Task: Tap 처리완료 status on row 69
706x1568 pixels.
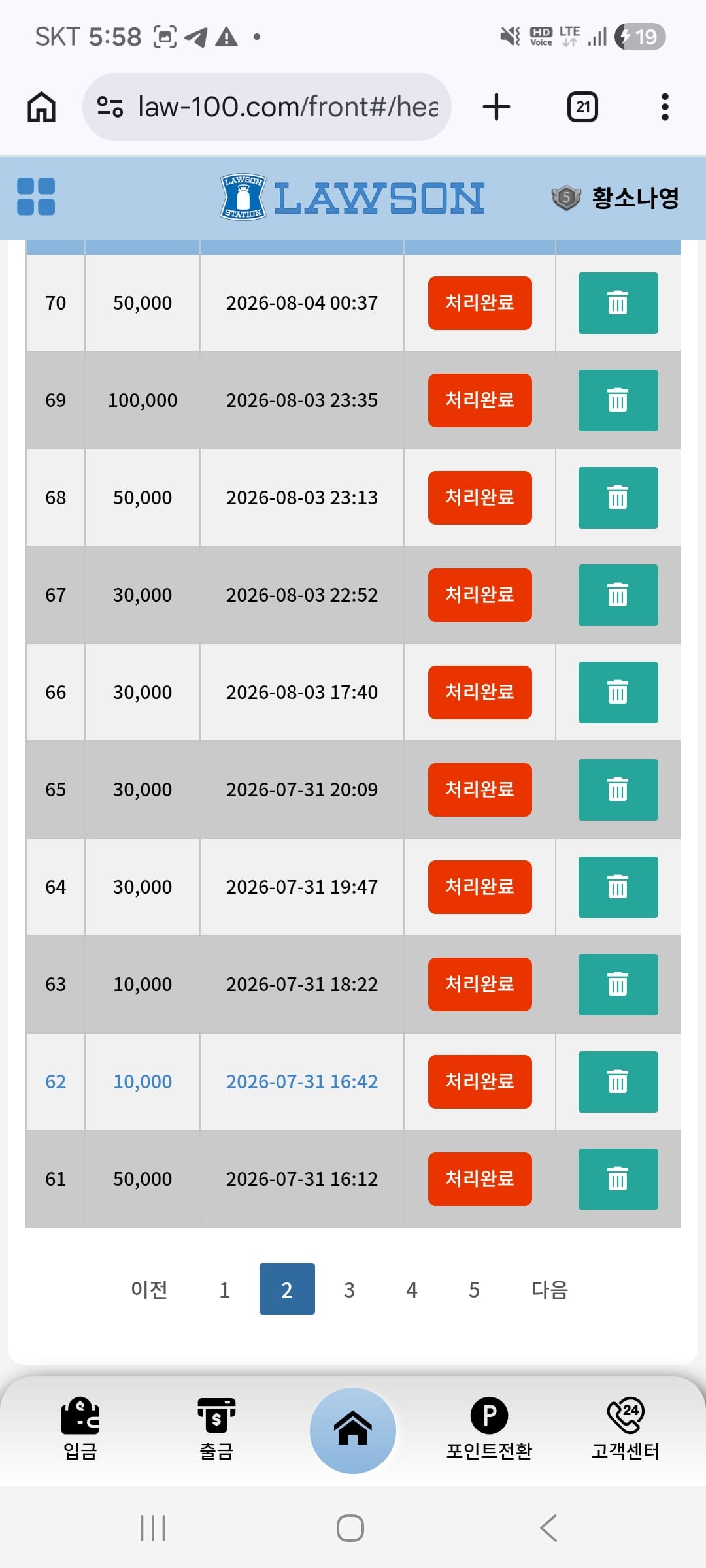Action: (480, 400)
